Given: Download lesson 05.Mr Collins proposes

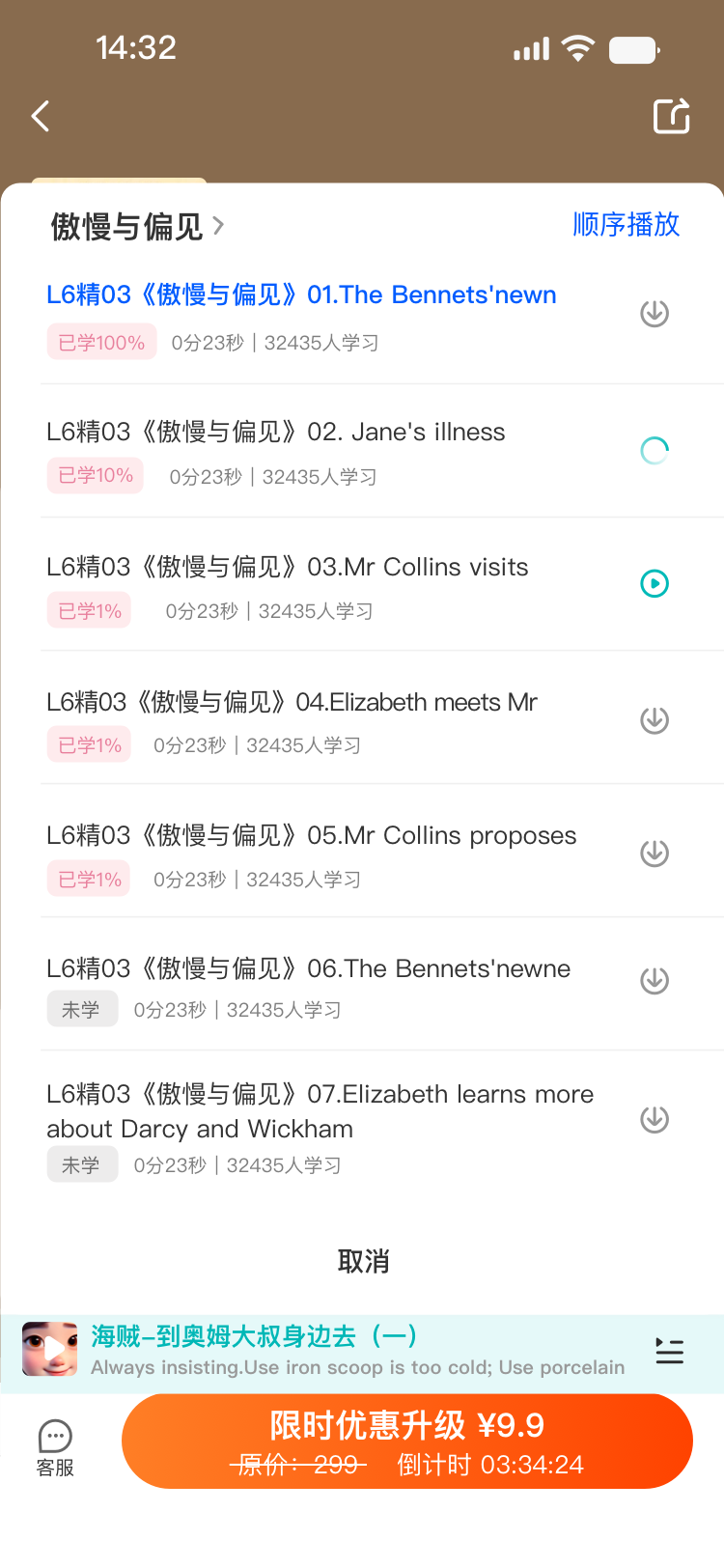Looking at the screenshot, I should click(x=654, y=854).
